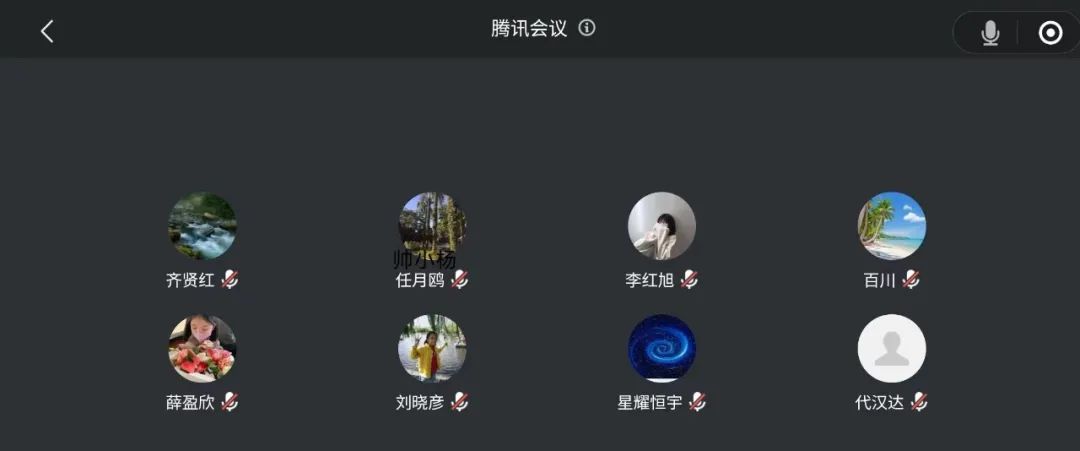The width and height of the screenshot is (1080, 451).
Task: View participant 星耀恒宇's galaxy avatar
Action: pos(661,348)
